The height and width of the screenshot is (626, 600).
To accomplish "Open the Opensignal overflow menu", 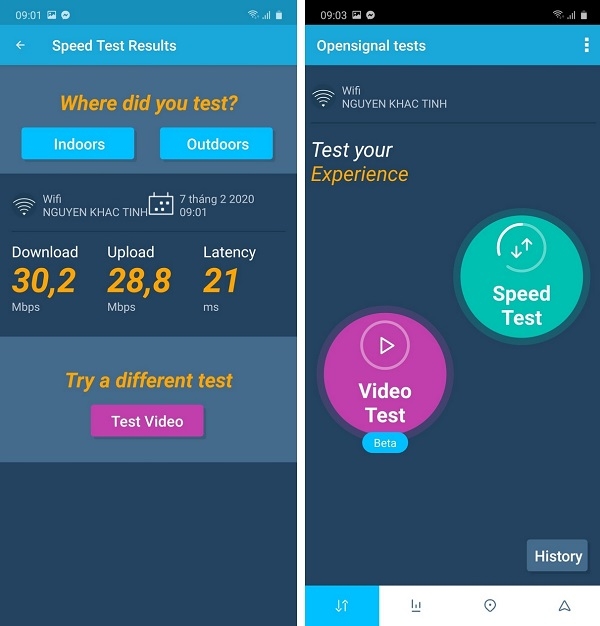I will point(586,46).
